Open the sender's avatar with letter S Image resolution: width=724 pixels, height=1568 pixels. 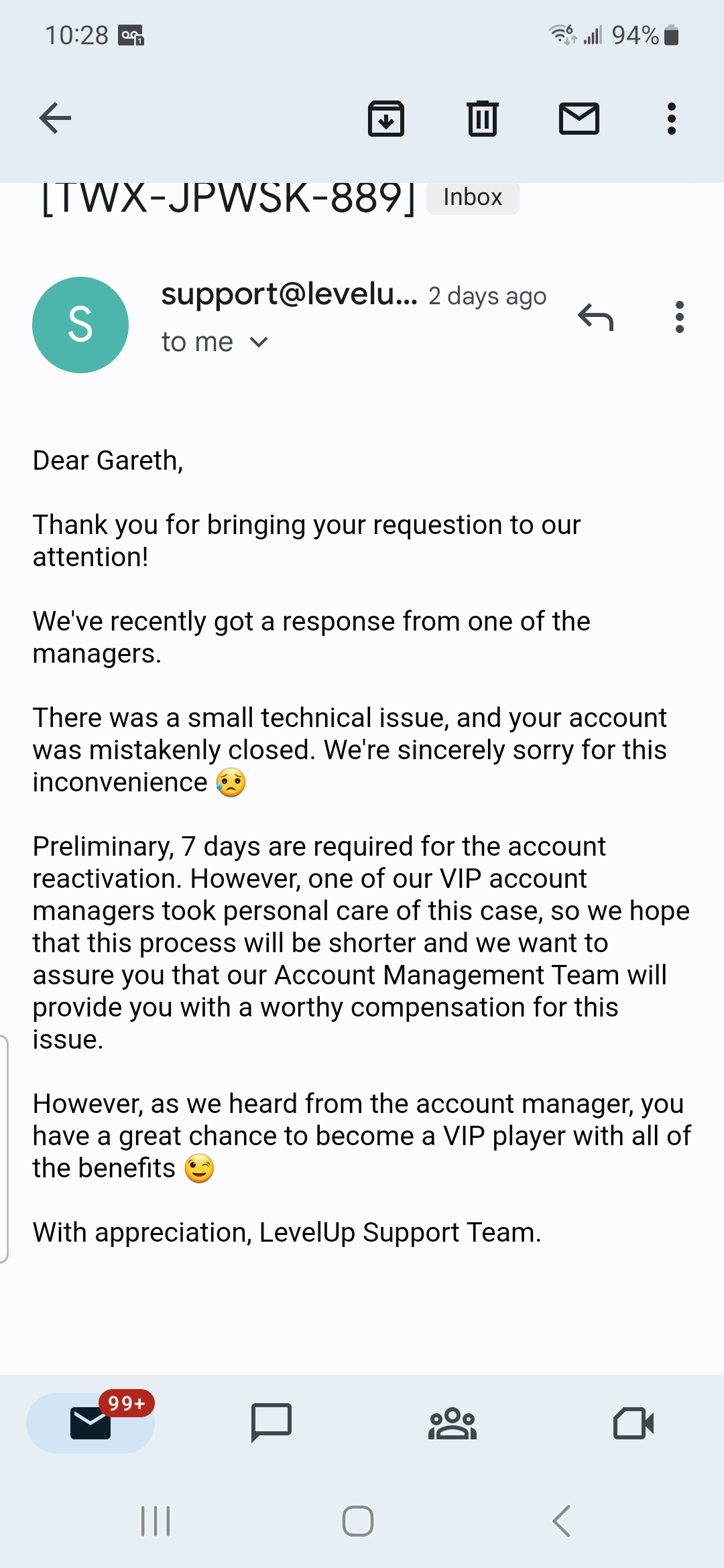tap(80, 325)
